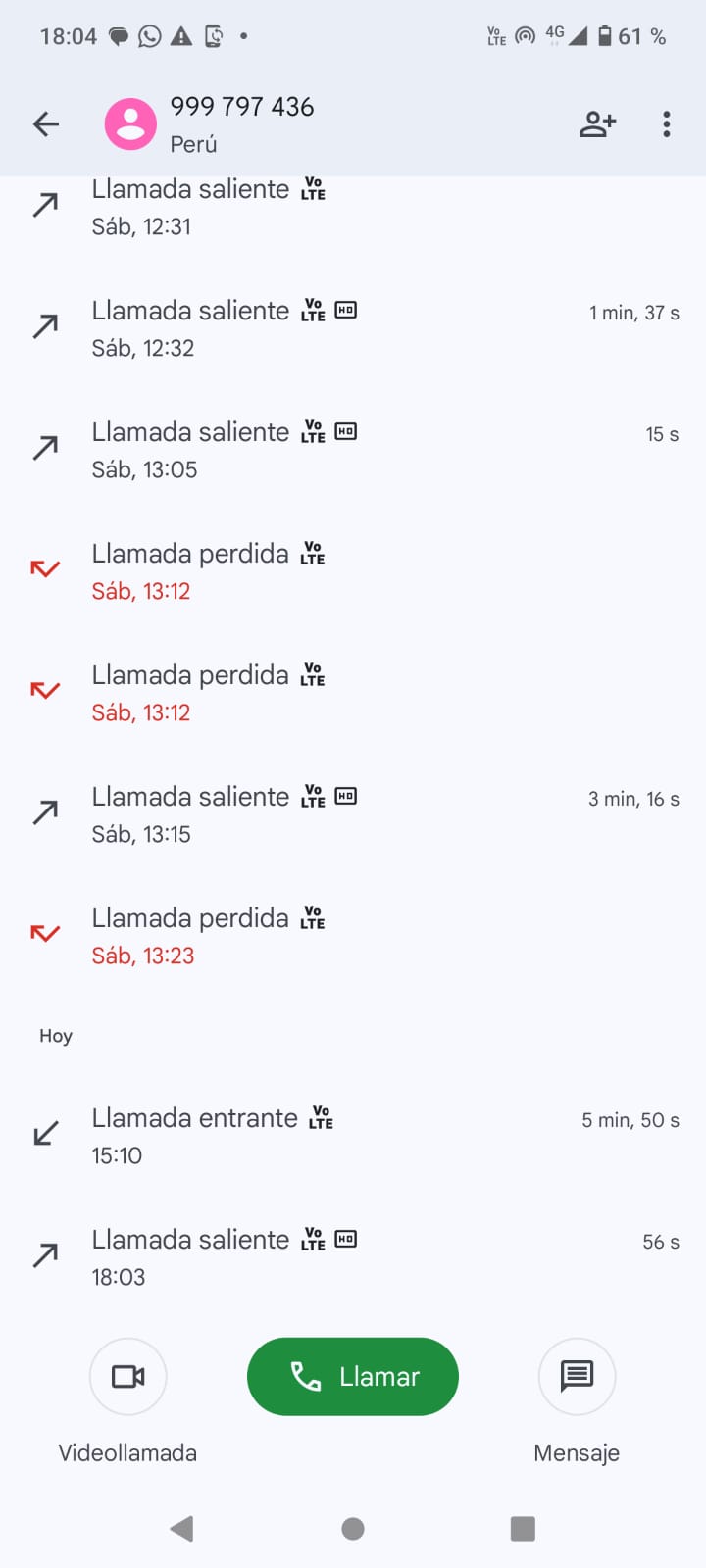706x1568 pixels.
Task: Tap the system back button
Action: tap(182, 1529)
